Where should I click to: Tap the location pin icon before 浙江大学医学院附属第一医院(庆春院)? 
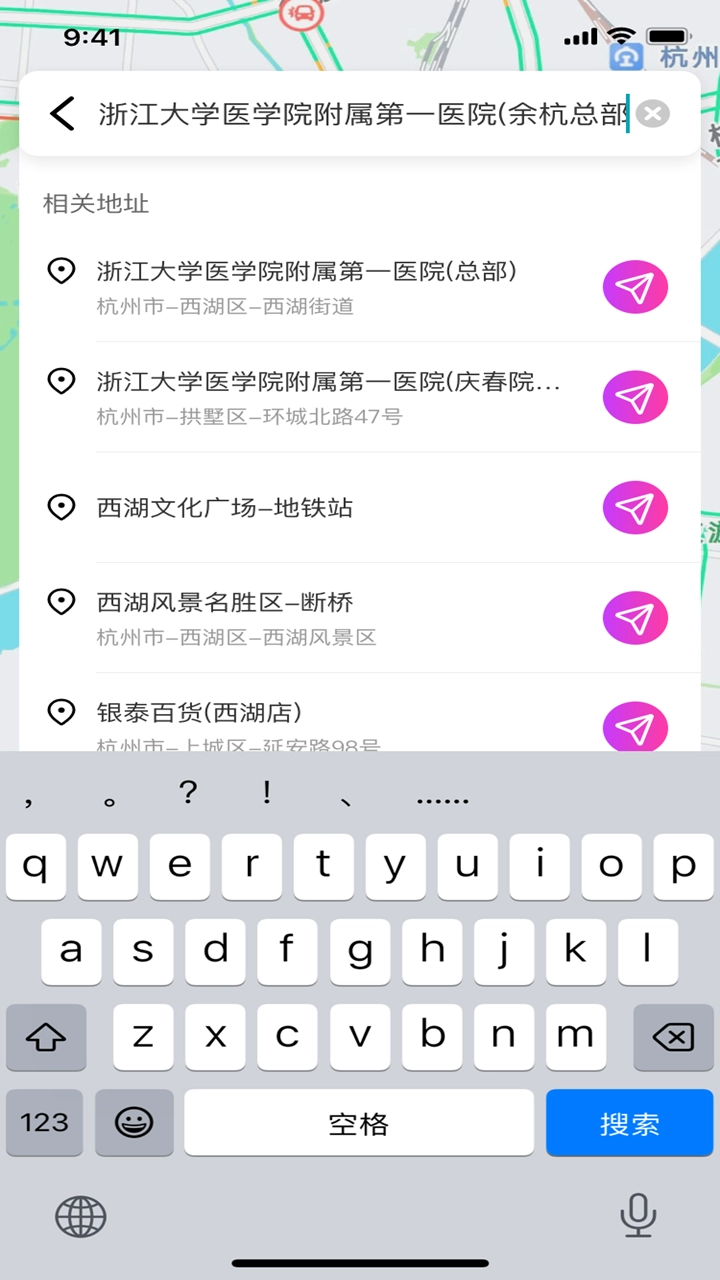pos(61,381)
